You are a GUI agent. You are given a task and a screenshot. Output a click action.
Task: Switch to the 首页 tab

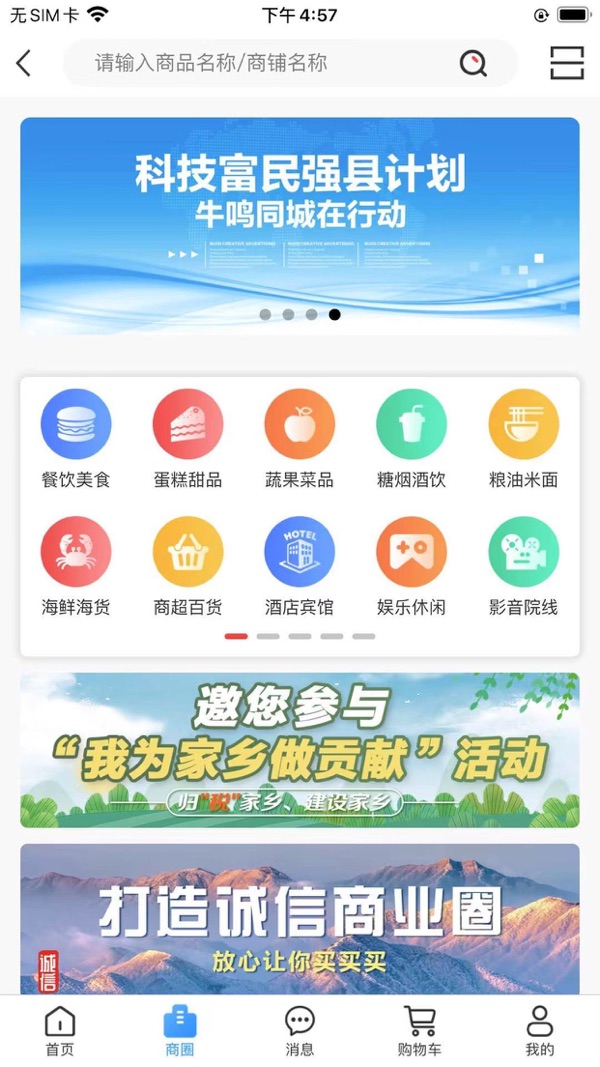(x=60, y=1031)
